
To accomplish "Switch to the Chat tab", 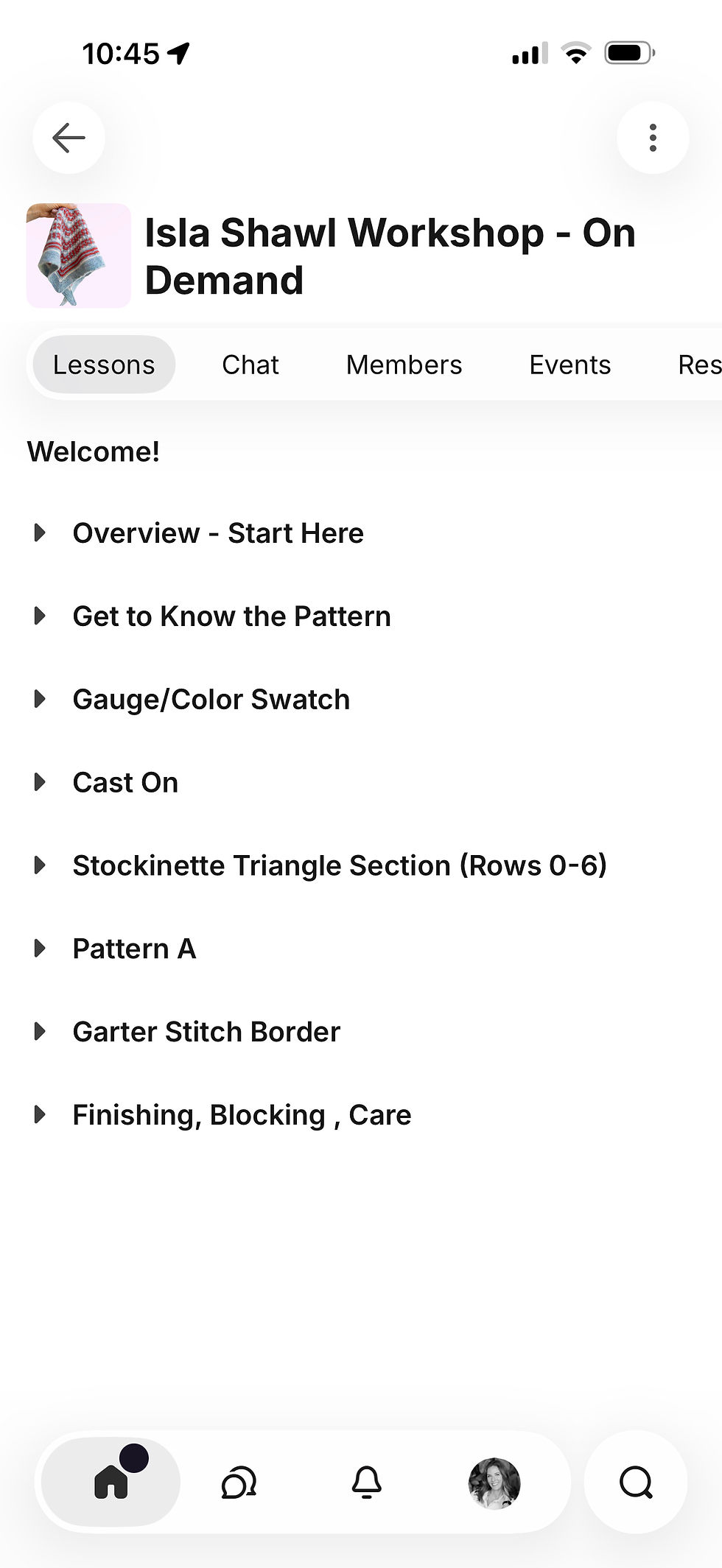I will click(250, 365).
